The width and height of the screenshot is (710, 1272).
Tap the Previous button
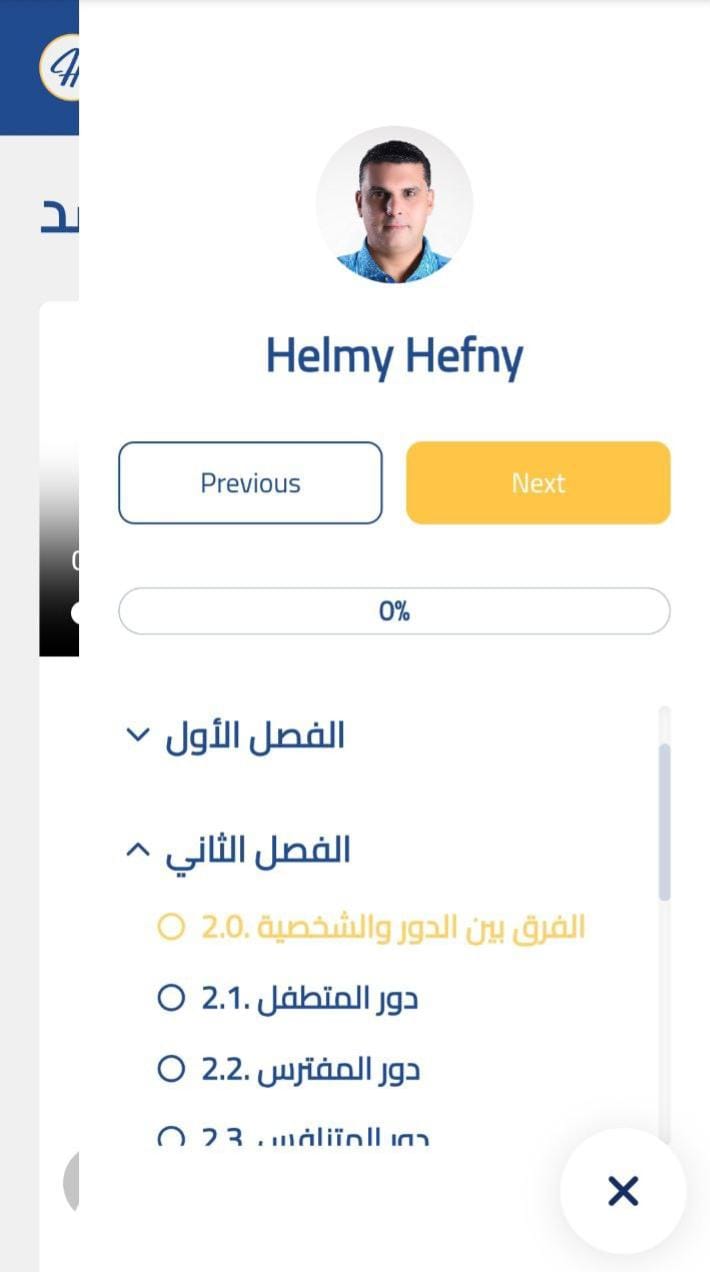coord(250,483)
